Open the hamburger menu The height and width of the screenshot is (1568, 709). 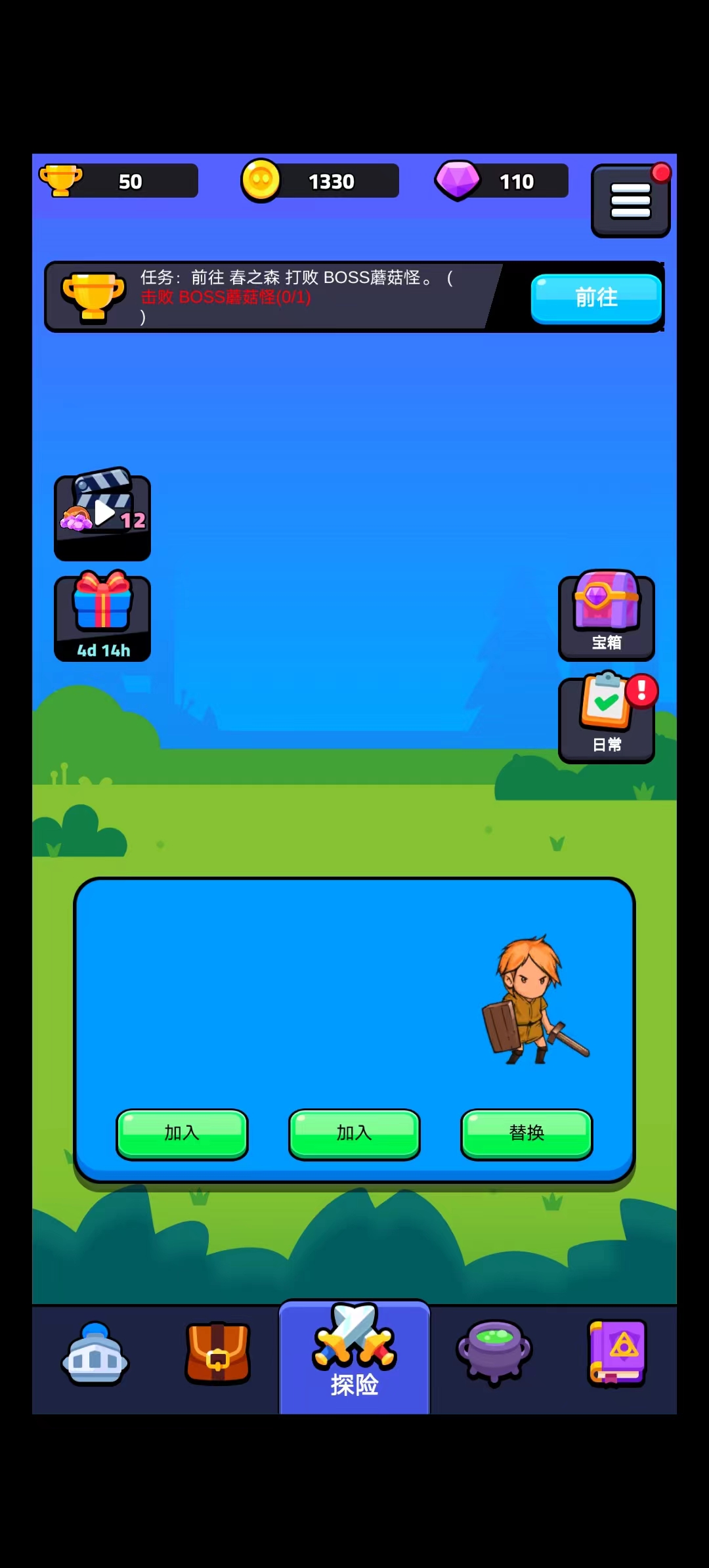pyautogui.click(x=630, y=200)
